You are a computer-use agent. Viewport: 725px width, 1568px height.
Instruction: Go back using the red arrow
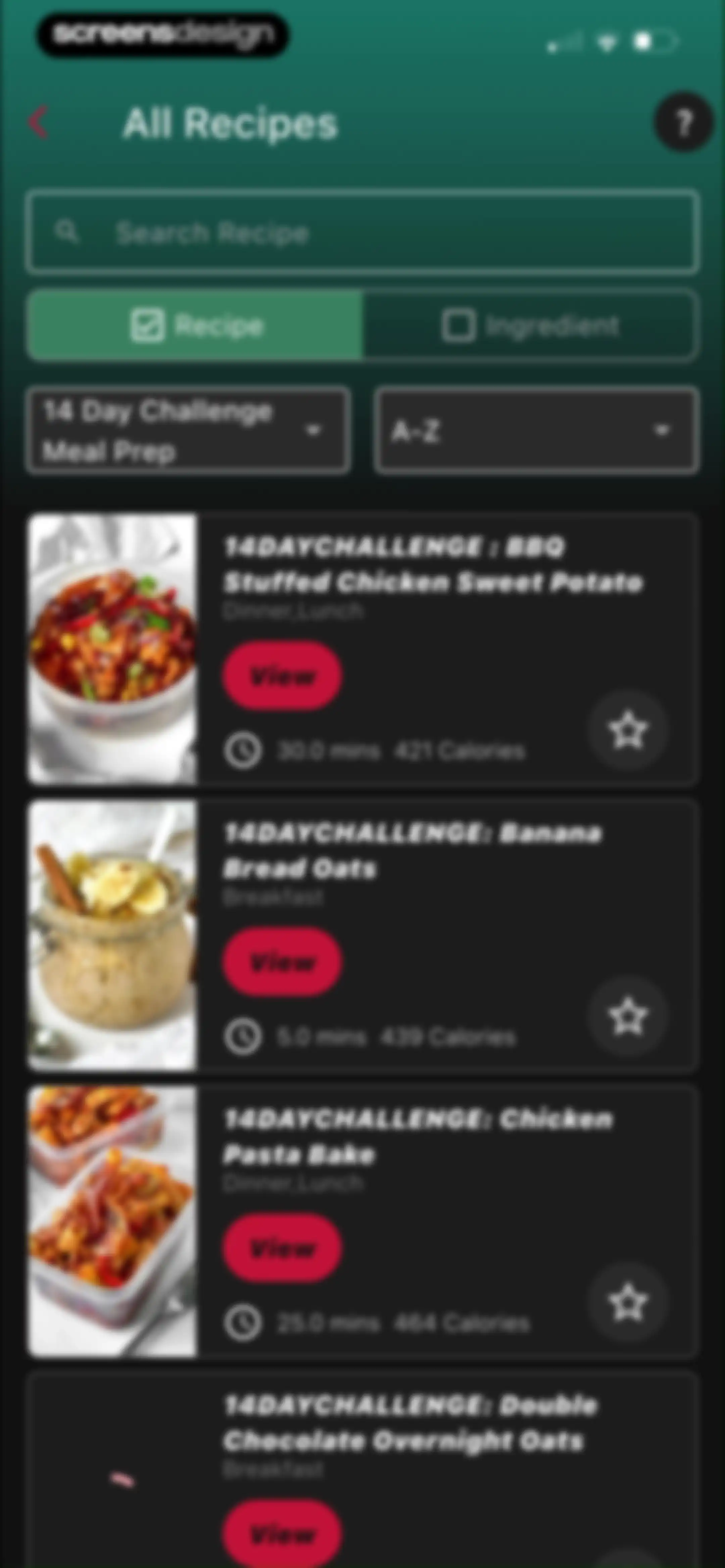click(38, 123)
